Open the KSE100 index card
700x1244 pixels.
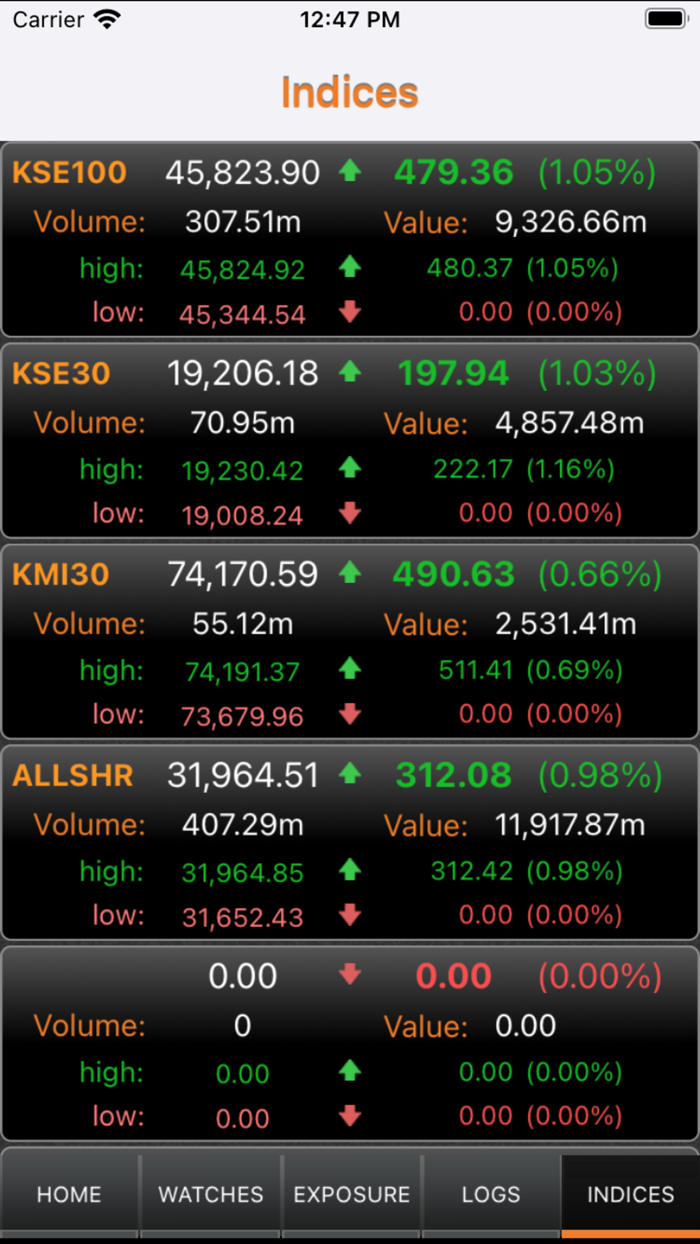350,240
